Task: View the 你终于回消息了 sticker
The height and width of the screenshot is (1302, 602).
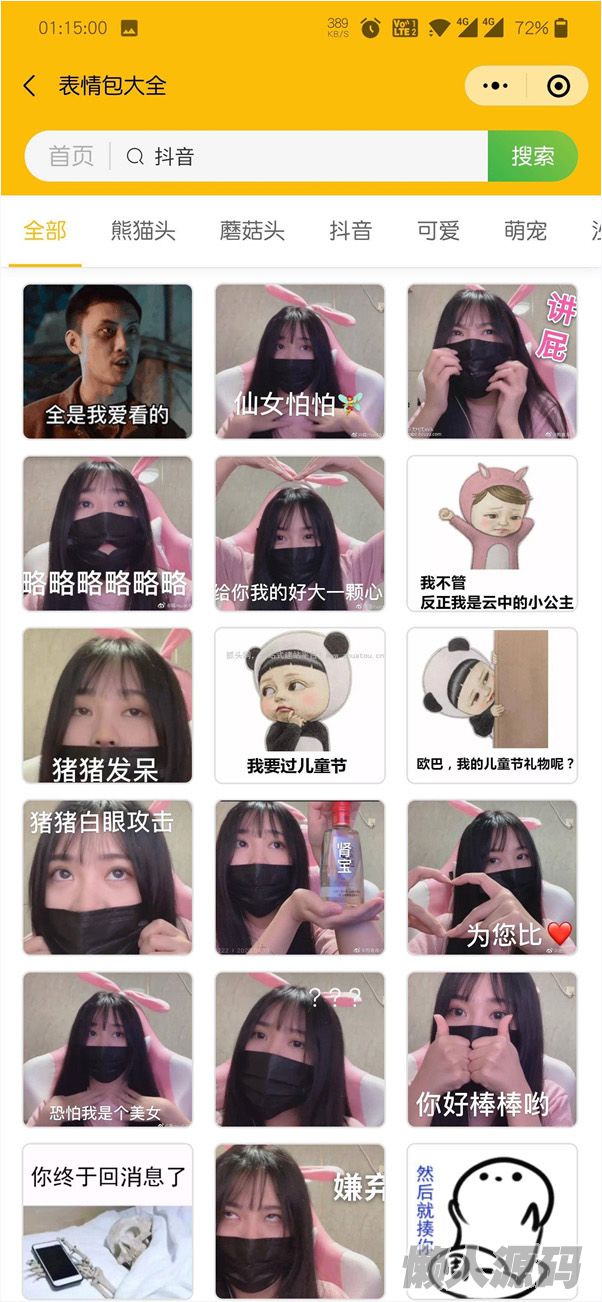Action: click(x=108, y=1220)
